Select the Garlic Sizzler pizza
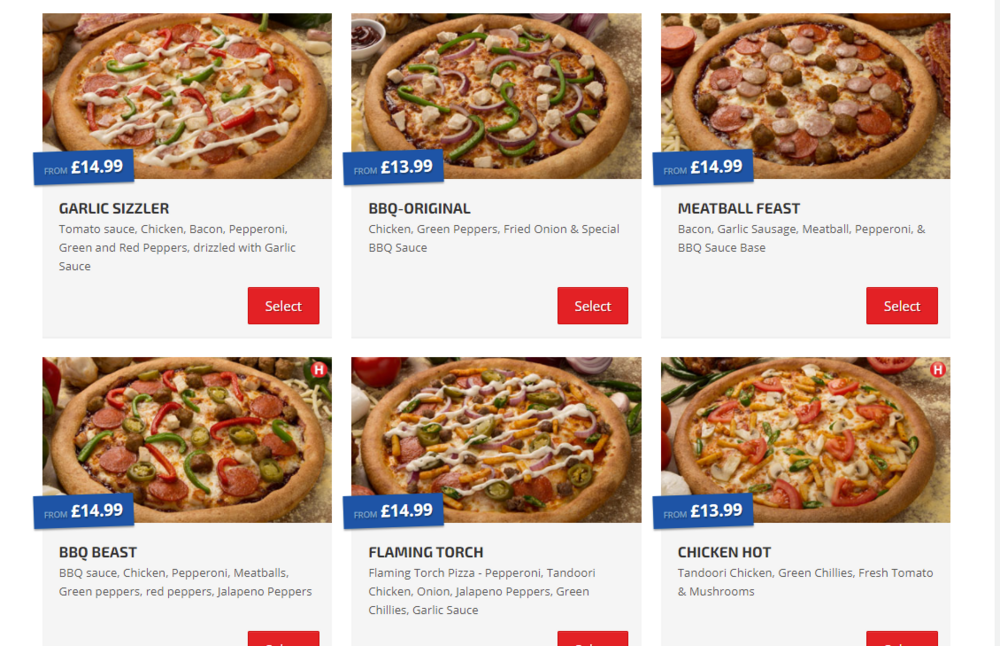This screenshot has width=1000, height=646. click(283, 306)
